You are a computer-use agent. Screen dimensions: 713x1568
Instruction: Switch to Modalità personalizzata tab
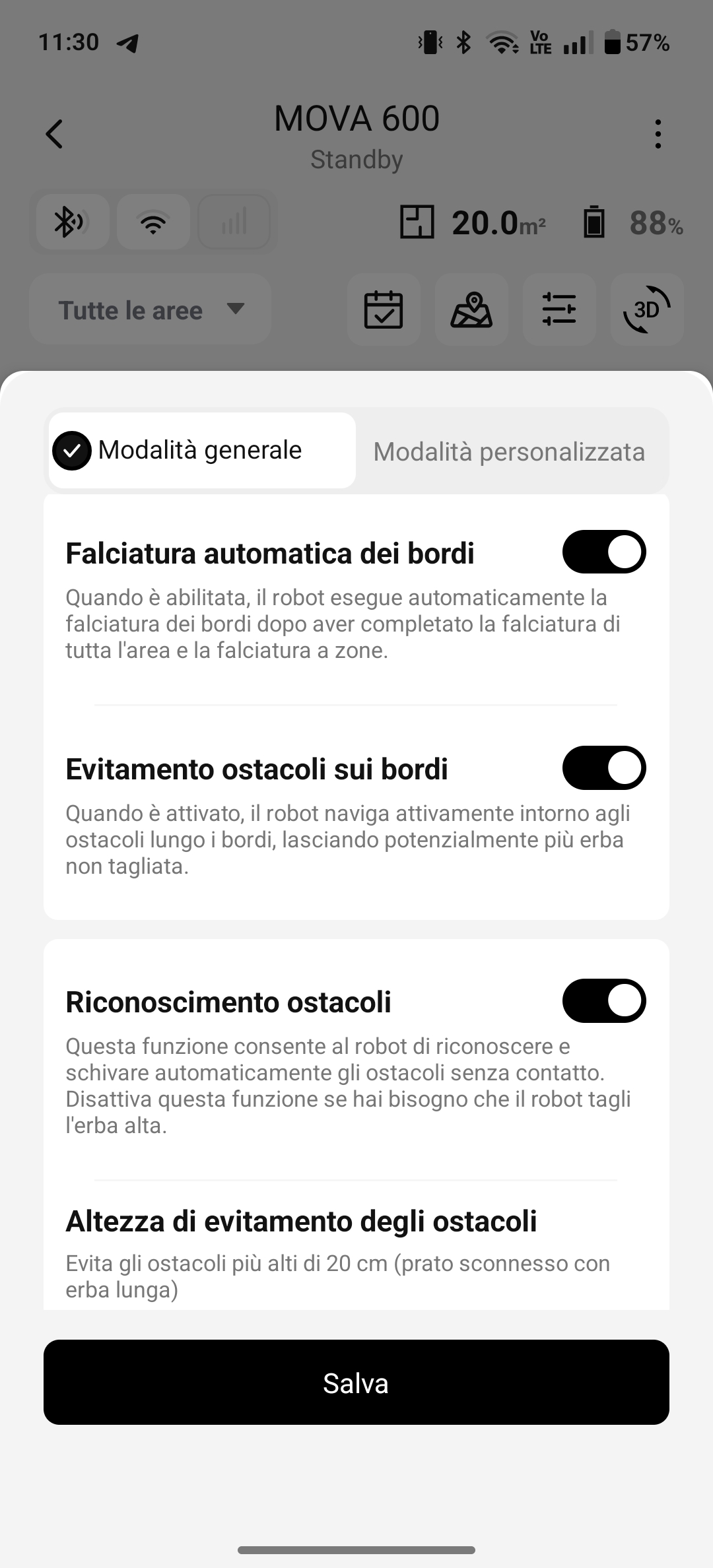click(x=509, y=451)
